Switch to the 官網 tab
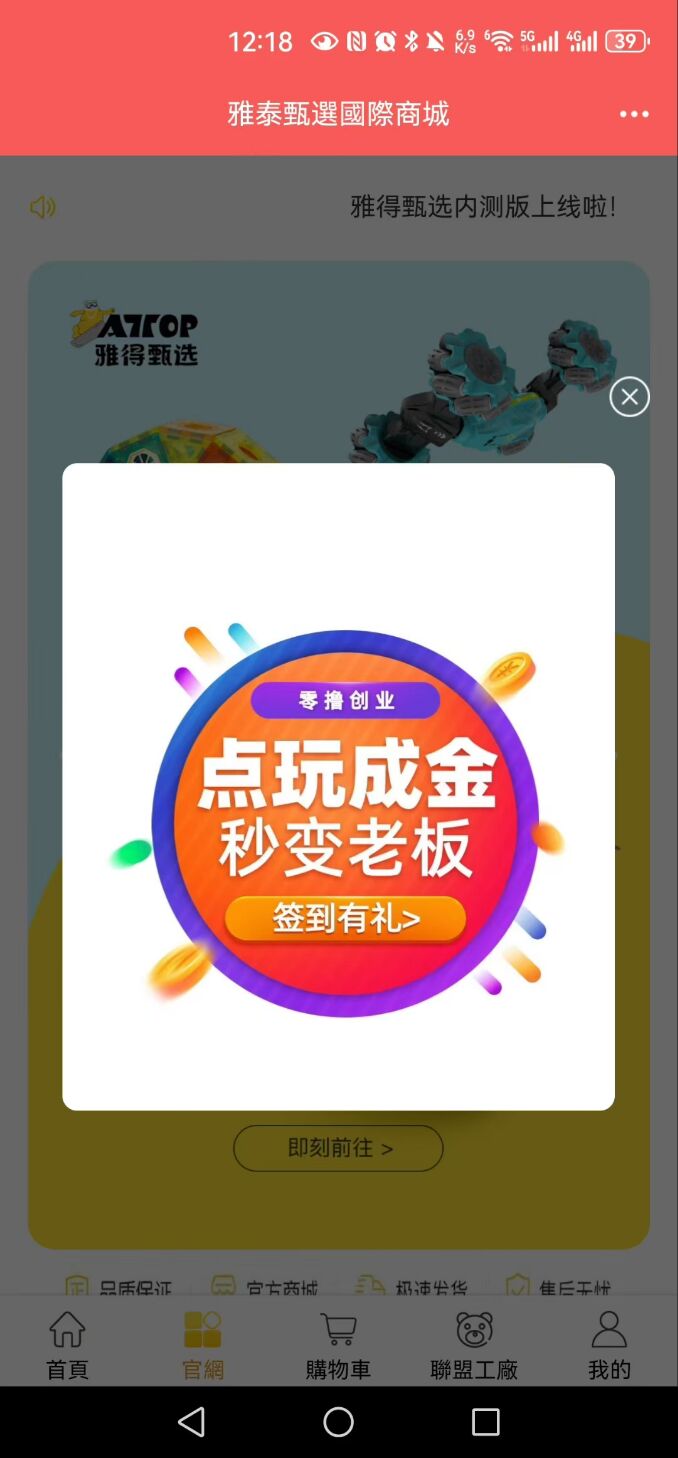Viewport: 678px width, 1458px height. pos(203,1345)
